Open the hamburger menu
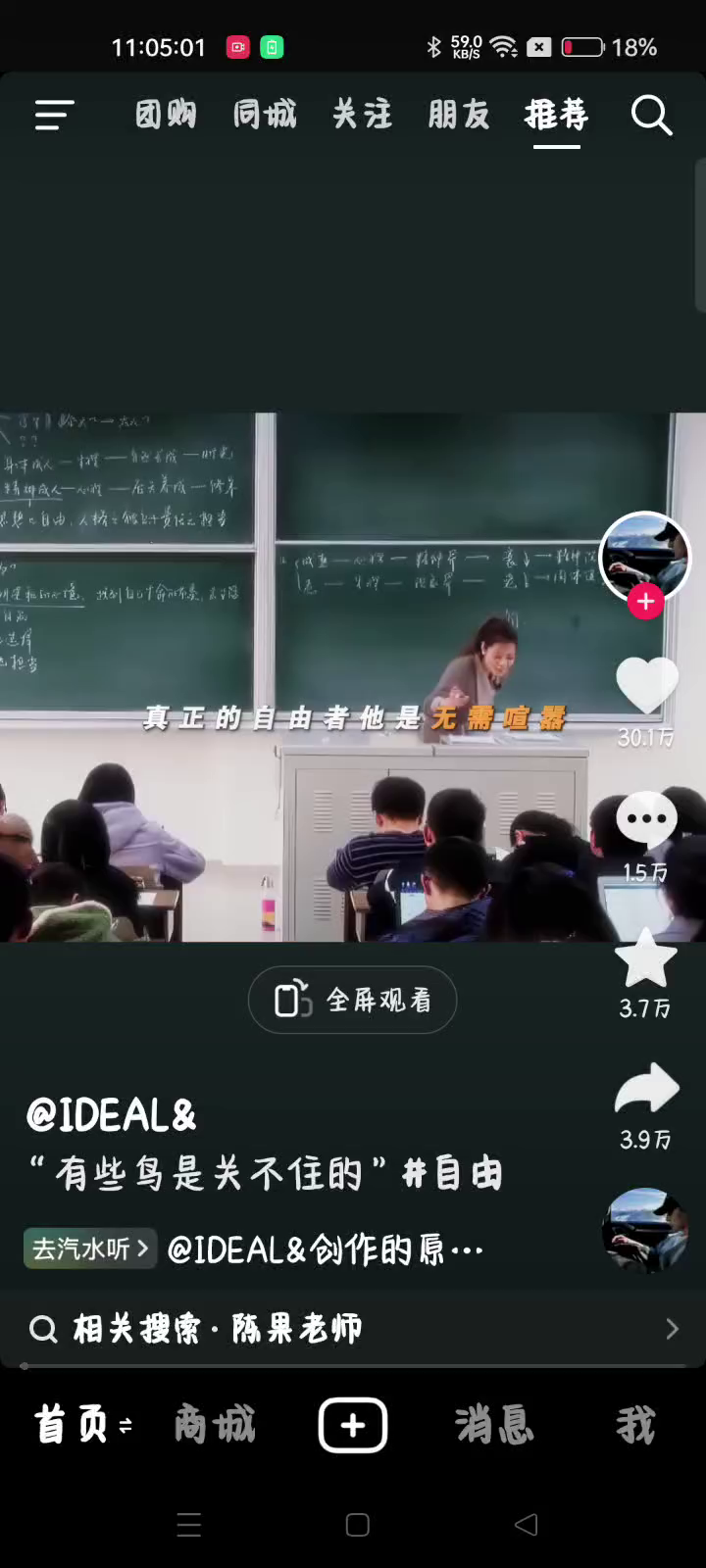The width and height of the screenshot is (706, 1568). [x=54, y=116]
